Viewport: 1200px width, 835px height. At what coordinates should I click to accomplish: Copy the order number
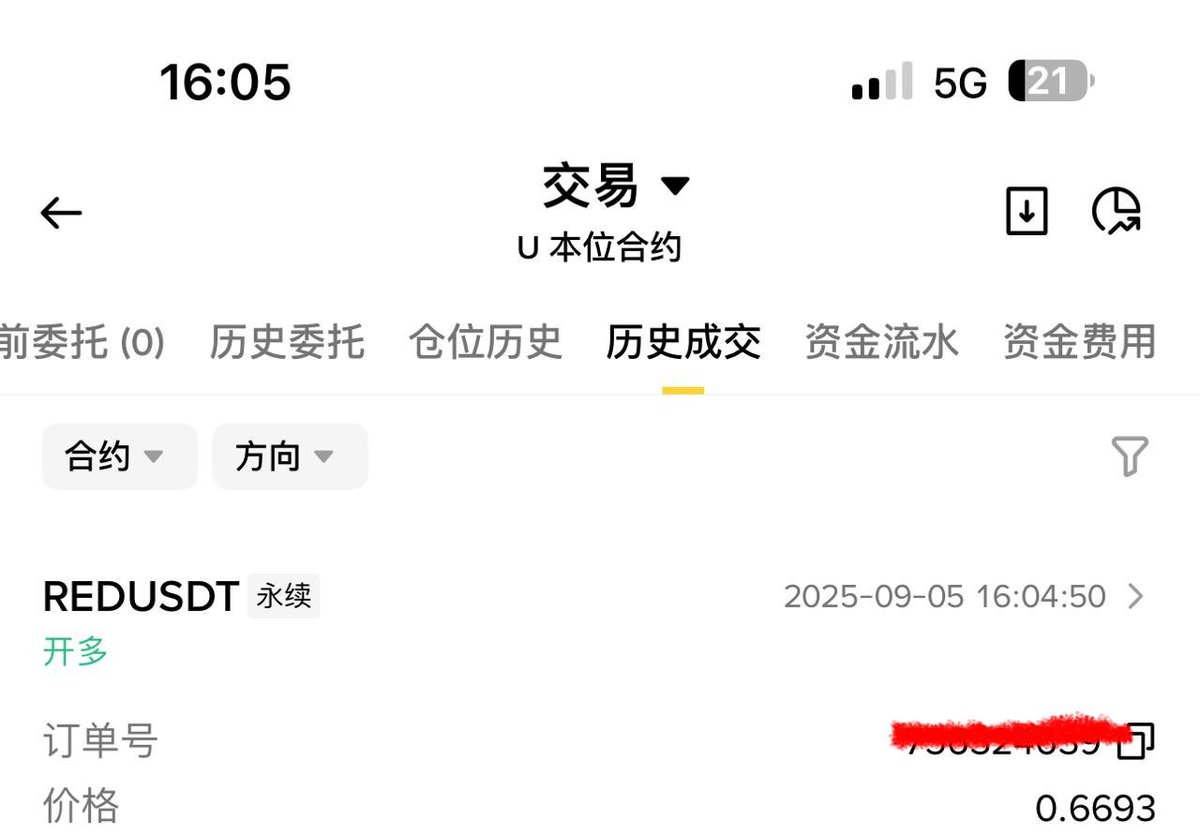click(1138, 741)
